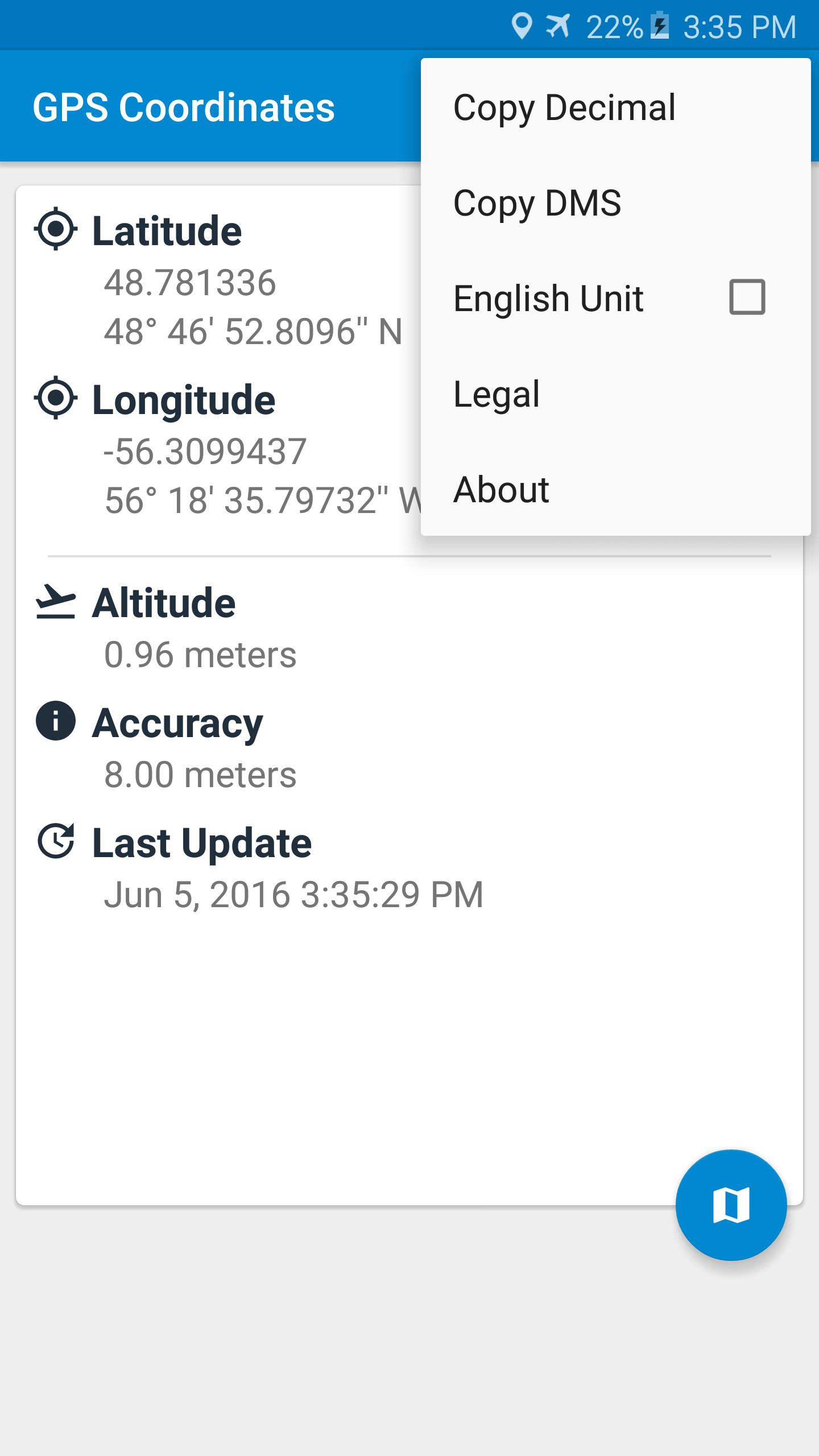Open the Legal menu entry

click(497, 394)
